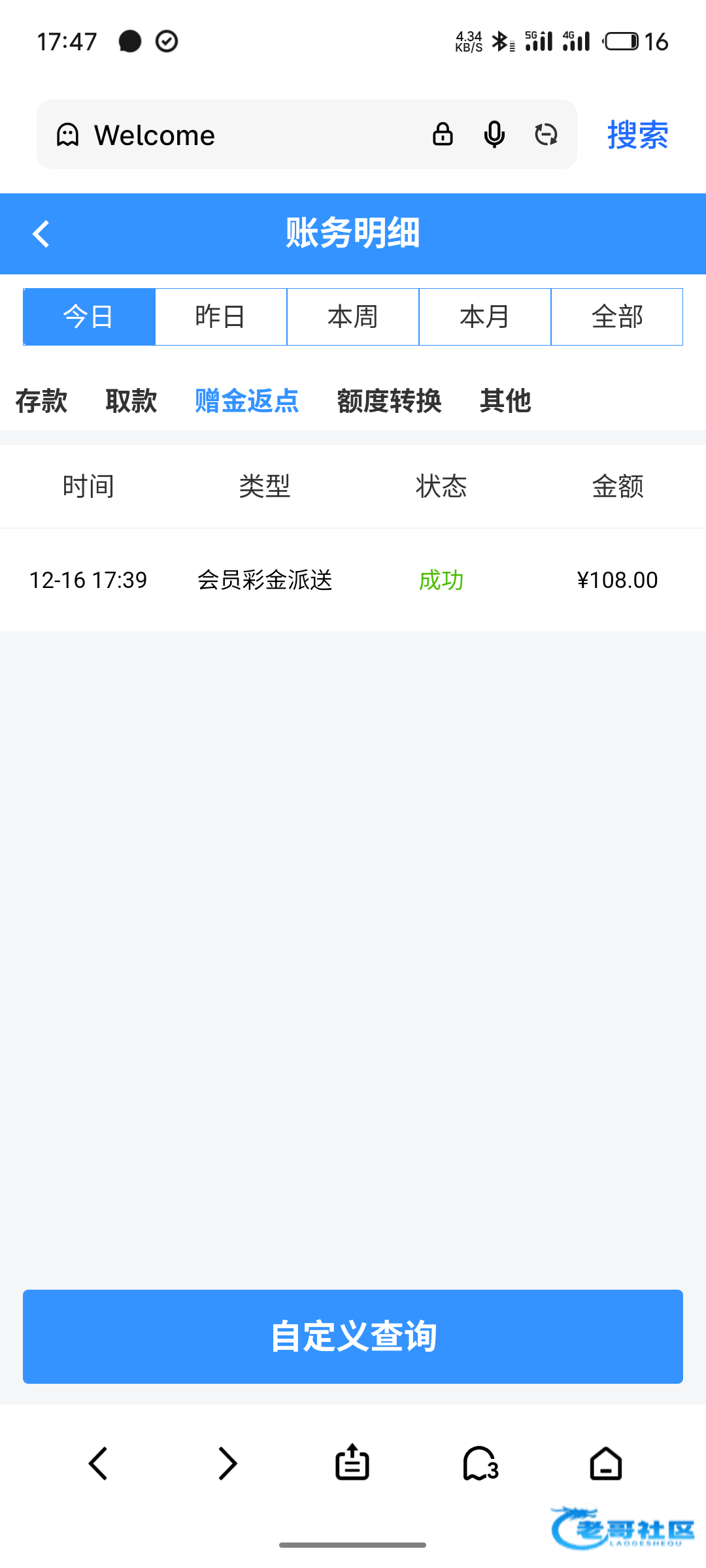The width and height of the screenshot is (706, 1568).
Task: Show 额度转换 records
Action: 389,400
